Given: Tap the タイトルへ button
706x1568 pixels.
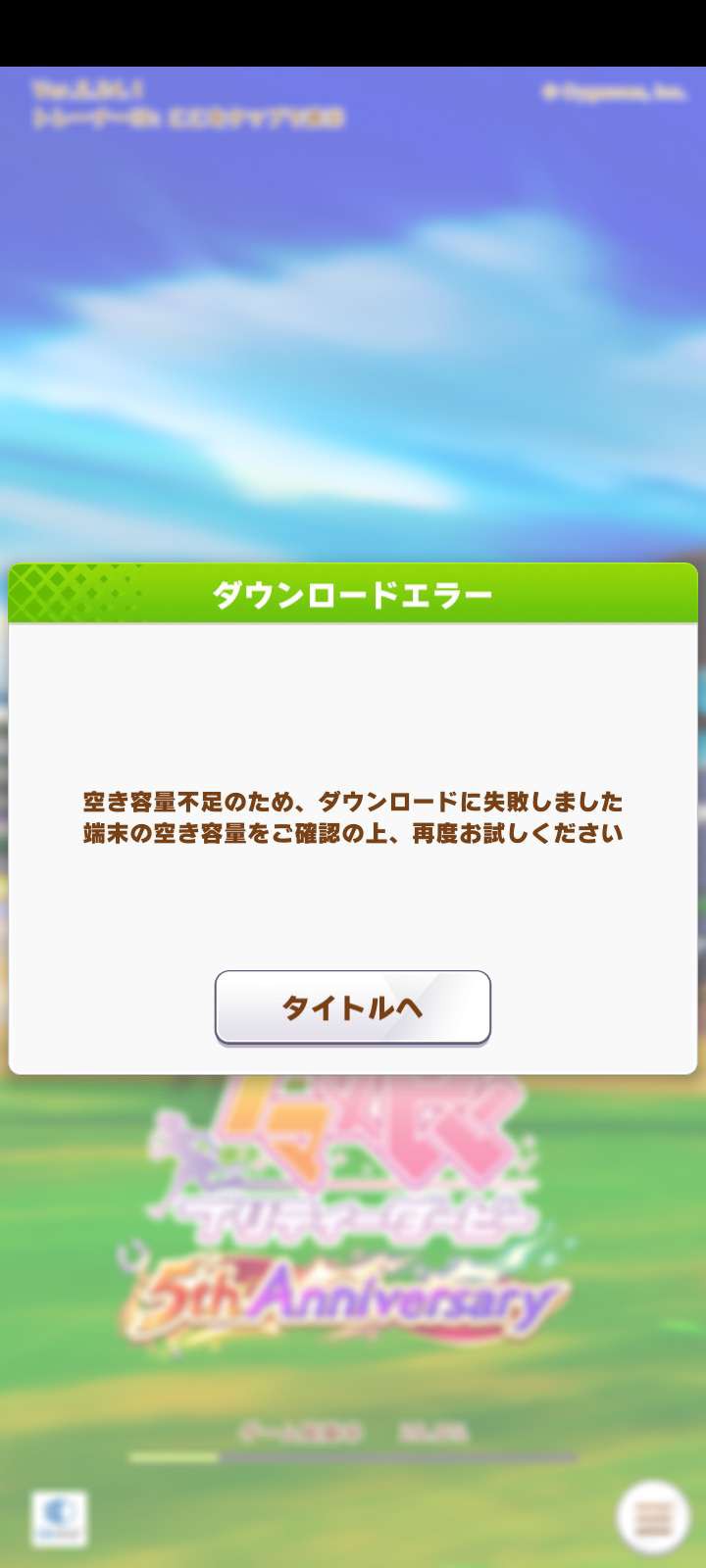Looking at the screenshot, I should coord(353,1007).
